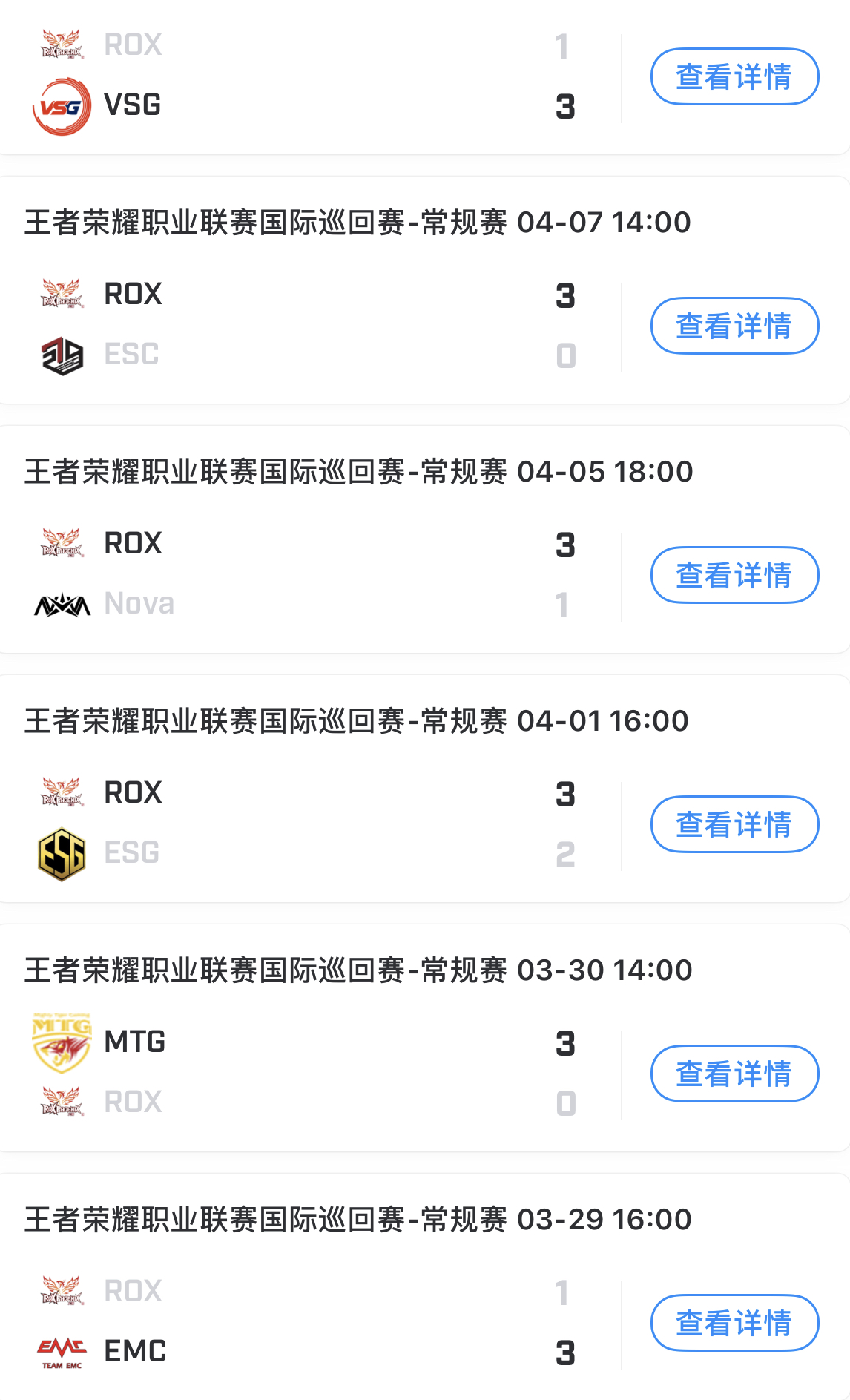Open details of ROX vs EMC match
Viewport: 850px width, 1400px height.
tap(734, 1323)
